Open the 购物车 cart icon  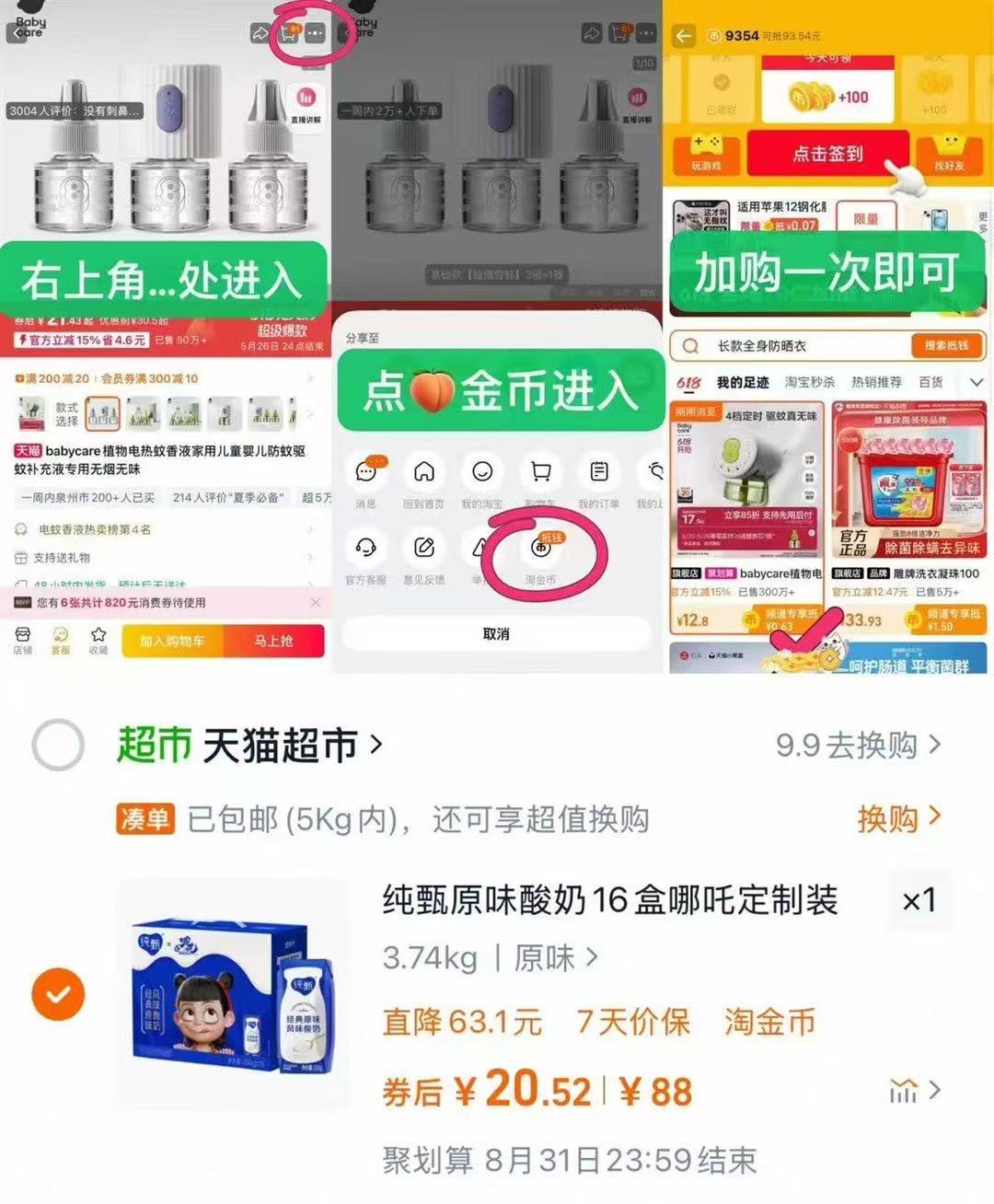click(541, 471)
